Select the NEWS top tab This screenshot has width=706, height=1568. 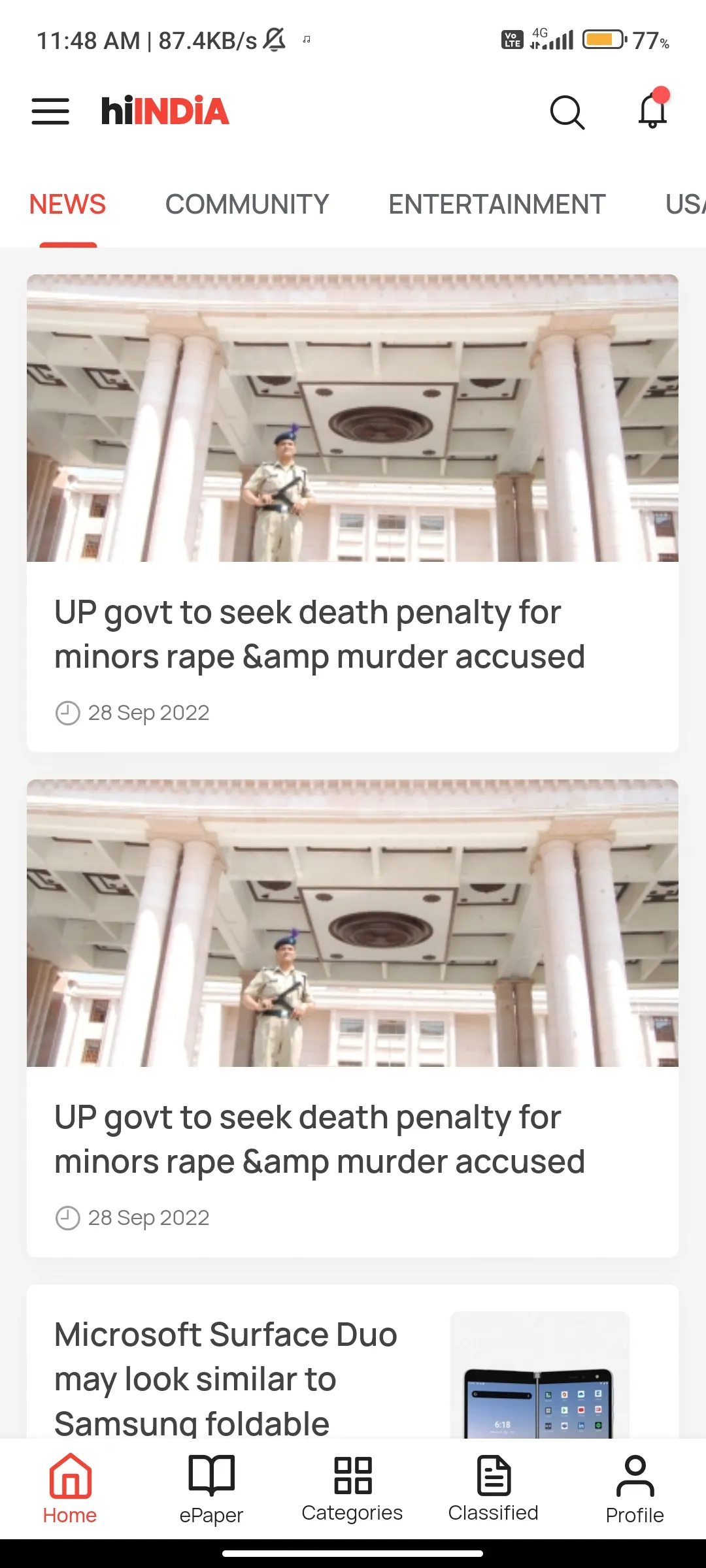point(67,204)
